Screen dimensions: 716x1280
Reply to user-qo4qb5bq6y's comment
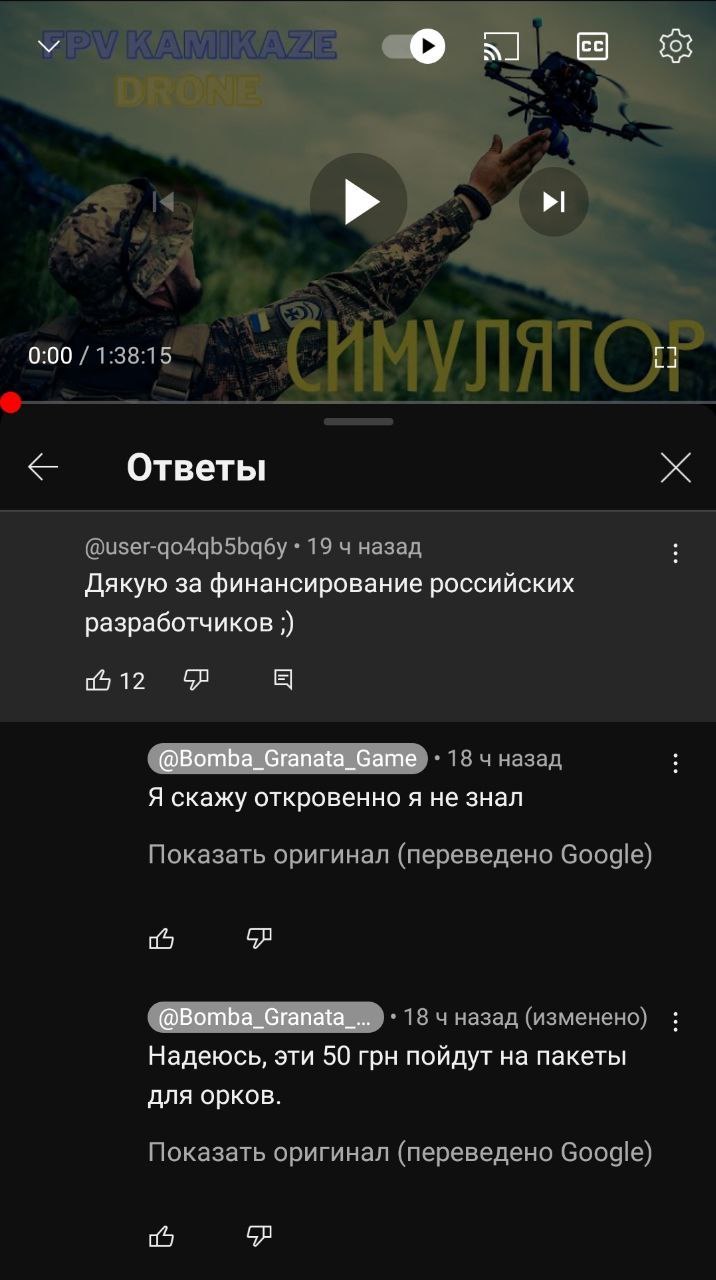(x=283, y=680)
